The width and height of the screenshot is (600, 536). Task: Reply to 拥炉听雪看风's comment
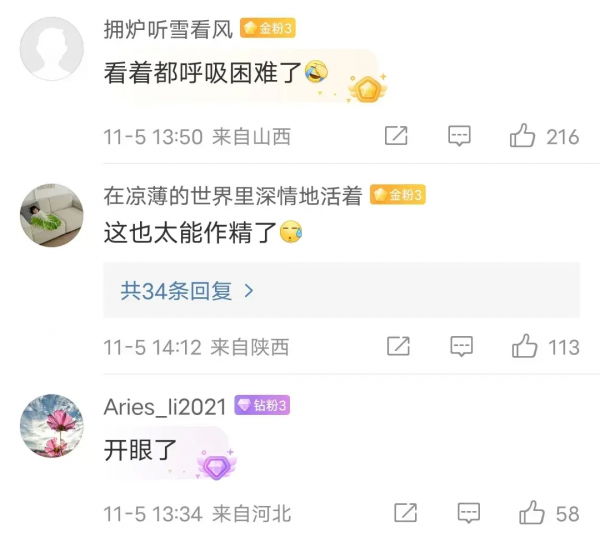tap(459, 136)
